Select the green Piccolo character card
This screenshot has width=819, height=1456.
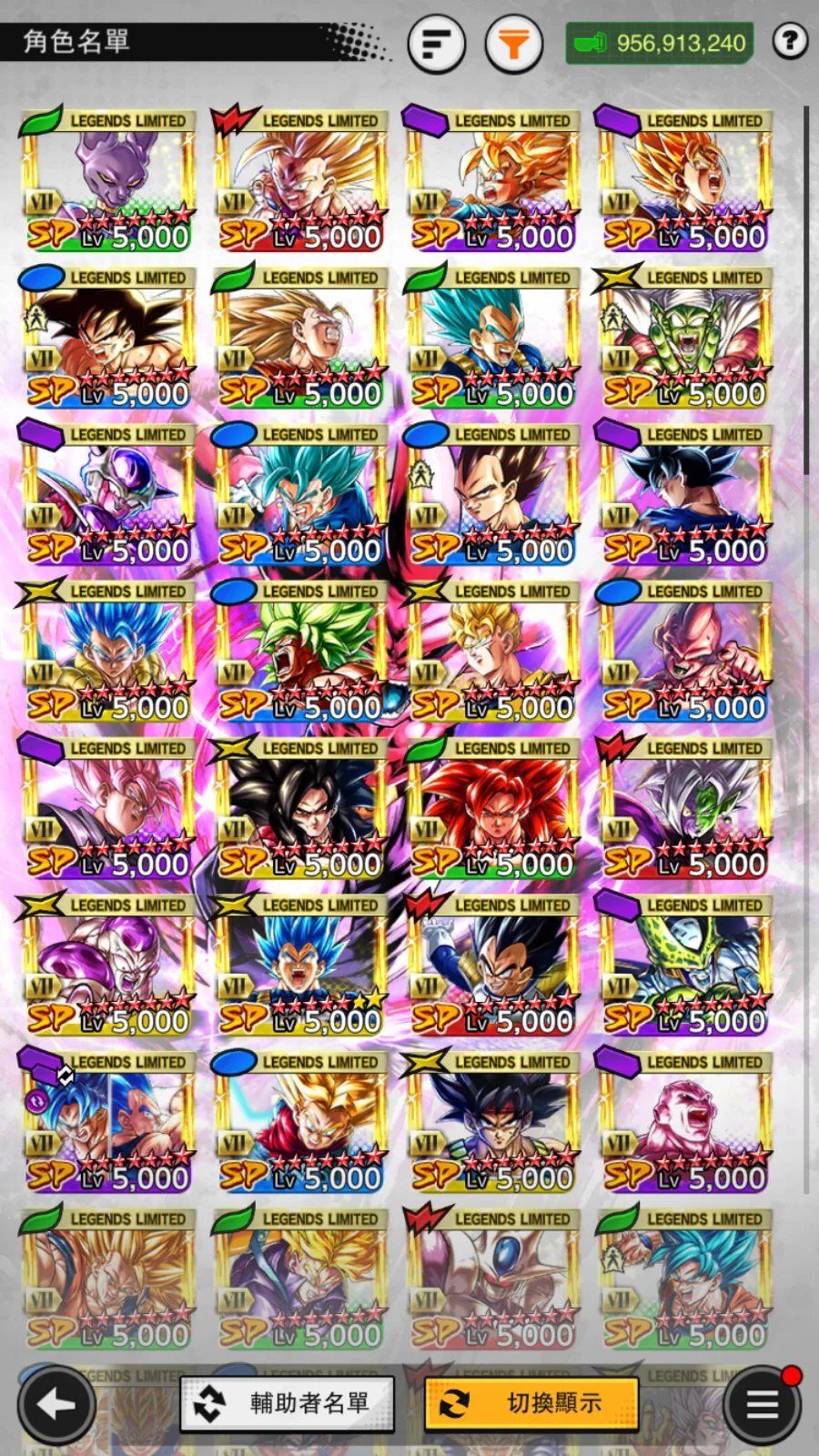tap(686, 339)
